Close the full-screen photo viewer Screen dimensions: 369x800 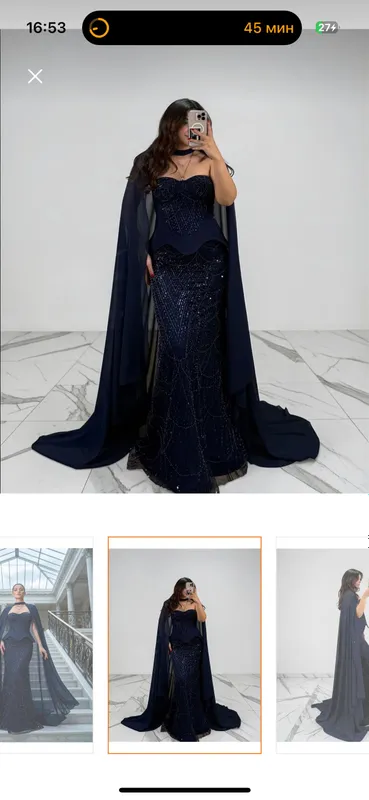tap(35, 77)
